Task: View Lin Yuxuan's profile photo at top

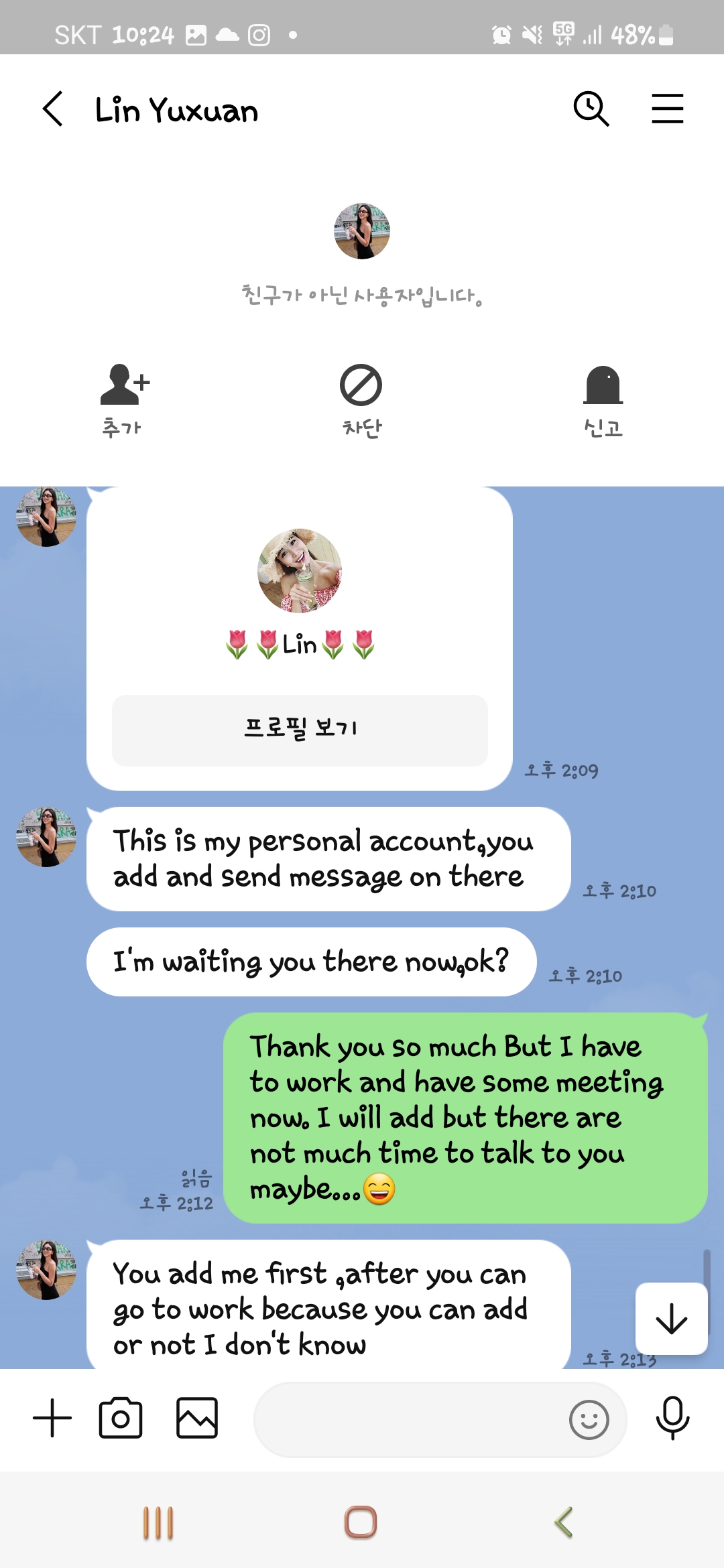Action: [x=362, y=231]
